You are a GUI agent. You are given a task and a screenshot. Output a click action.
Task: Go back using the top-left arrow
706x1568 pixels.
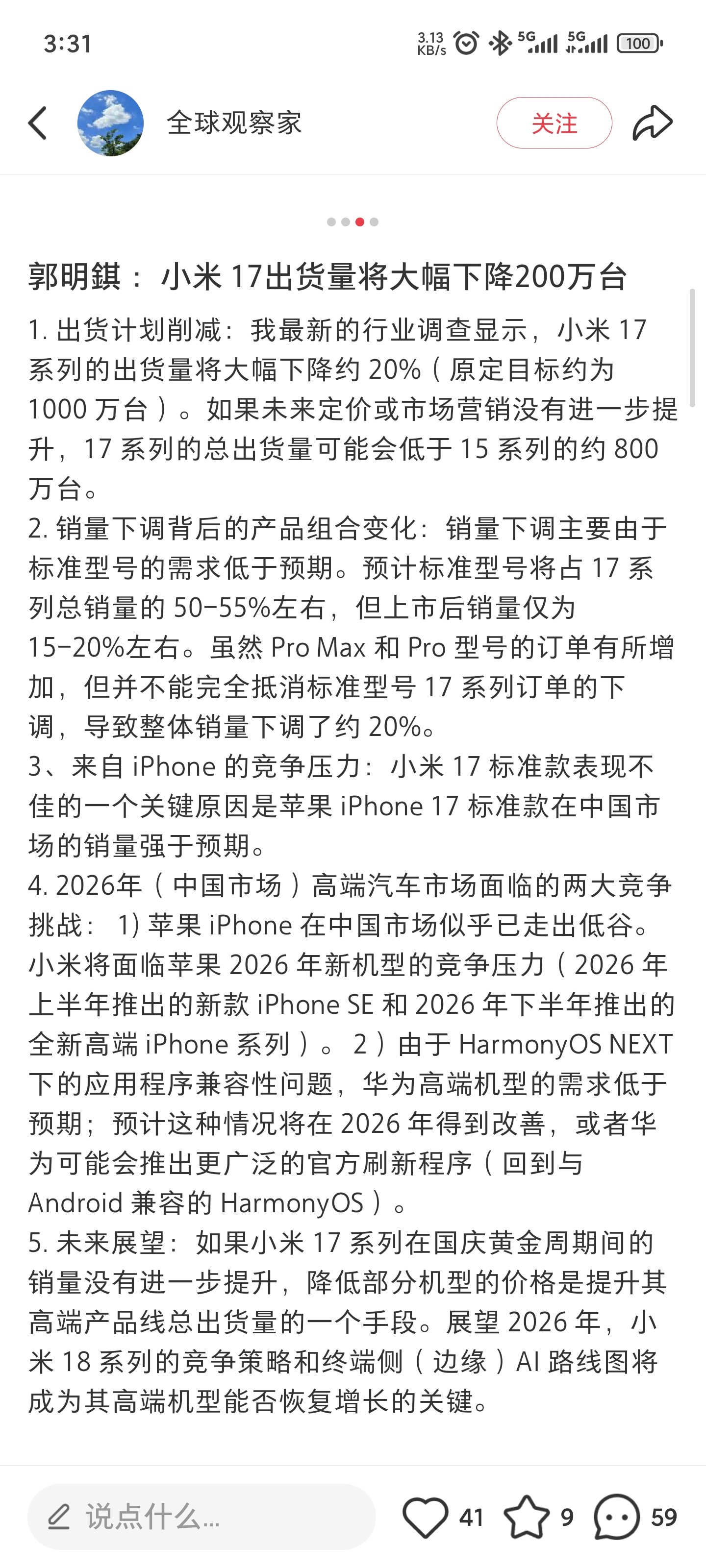pos(38,123)
